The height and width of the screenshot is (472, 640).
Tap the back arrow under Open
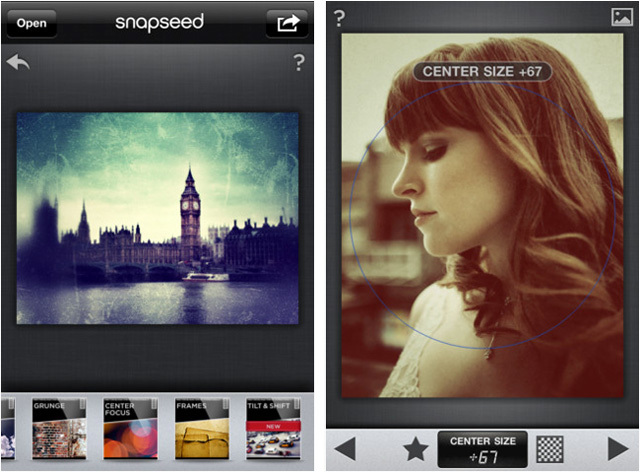tap(18, 63)
